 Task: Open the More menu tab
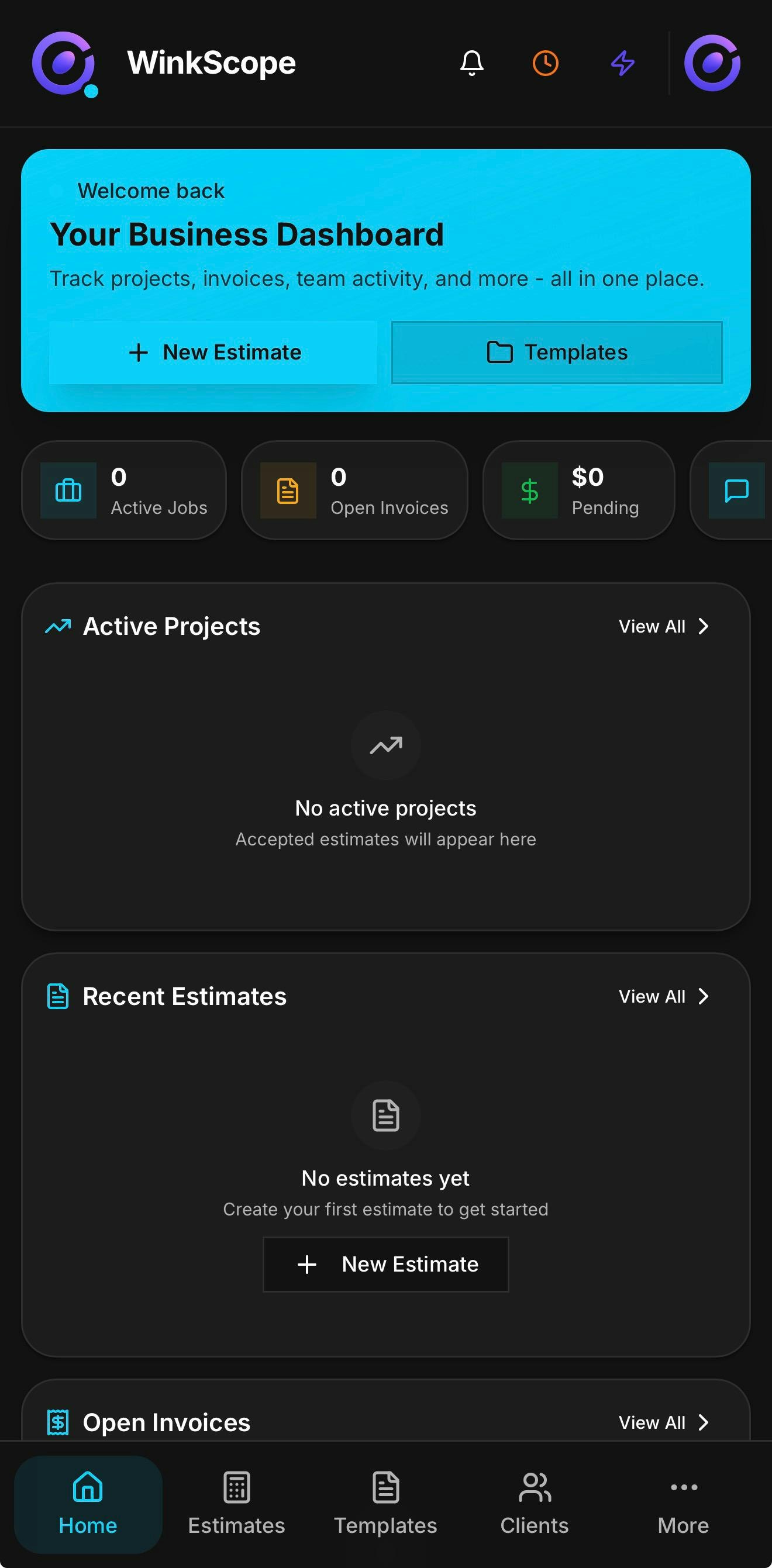pyautogui.click(x=683, y=1504)
